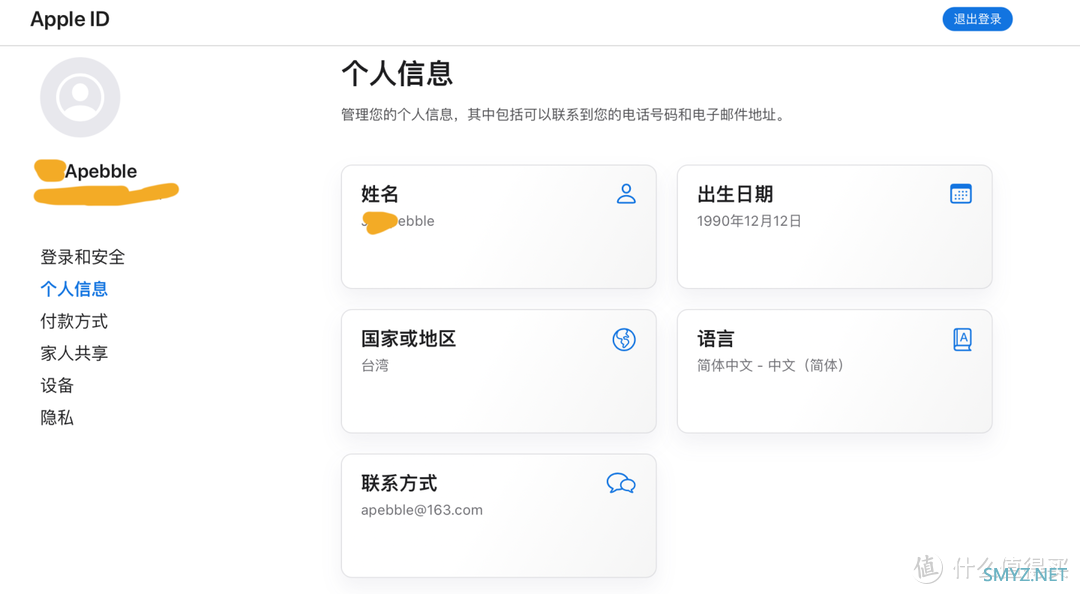The height and width of the screenshot is (594, 1080).
Task: Tap the 退出登录 sign-out button
Action: [x=977, y=19]
